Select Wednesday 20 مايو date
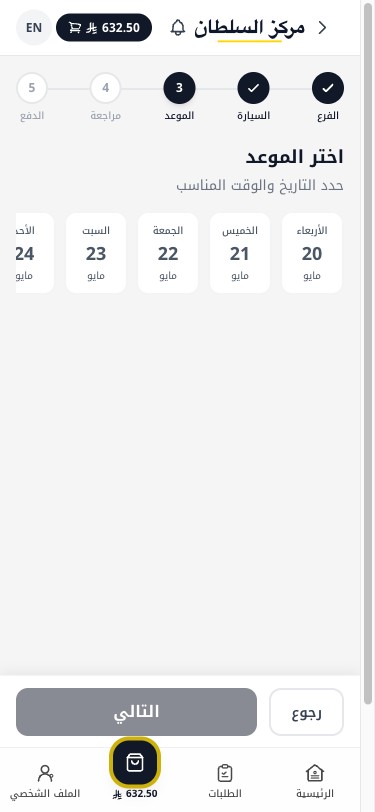 click(x=312, y=253)
